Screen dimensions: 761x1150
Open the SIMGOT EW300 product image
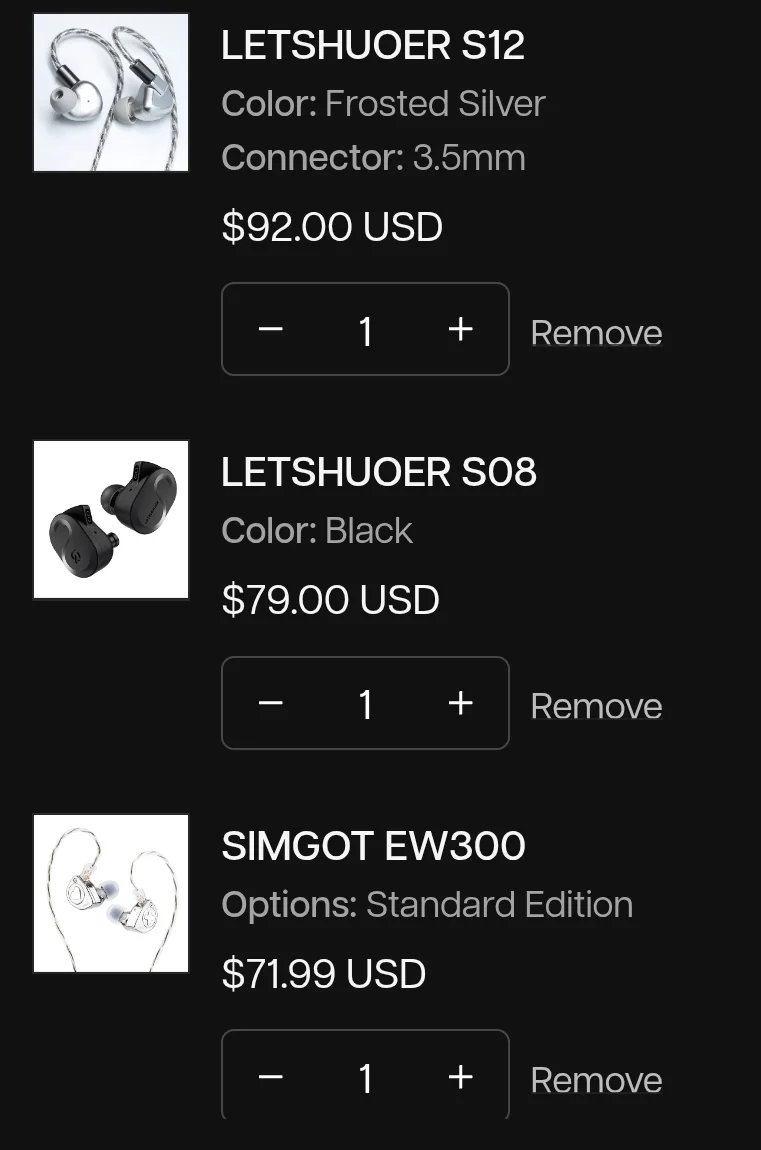coord(111,893)
